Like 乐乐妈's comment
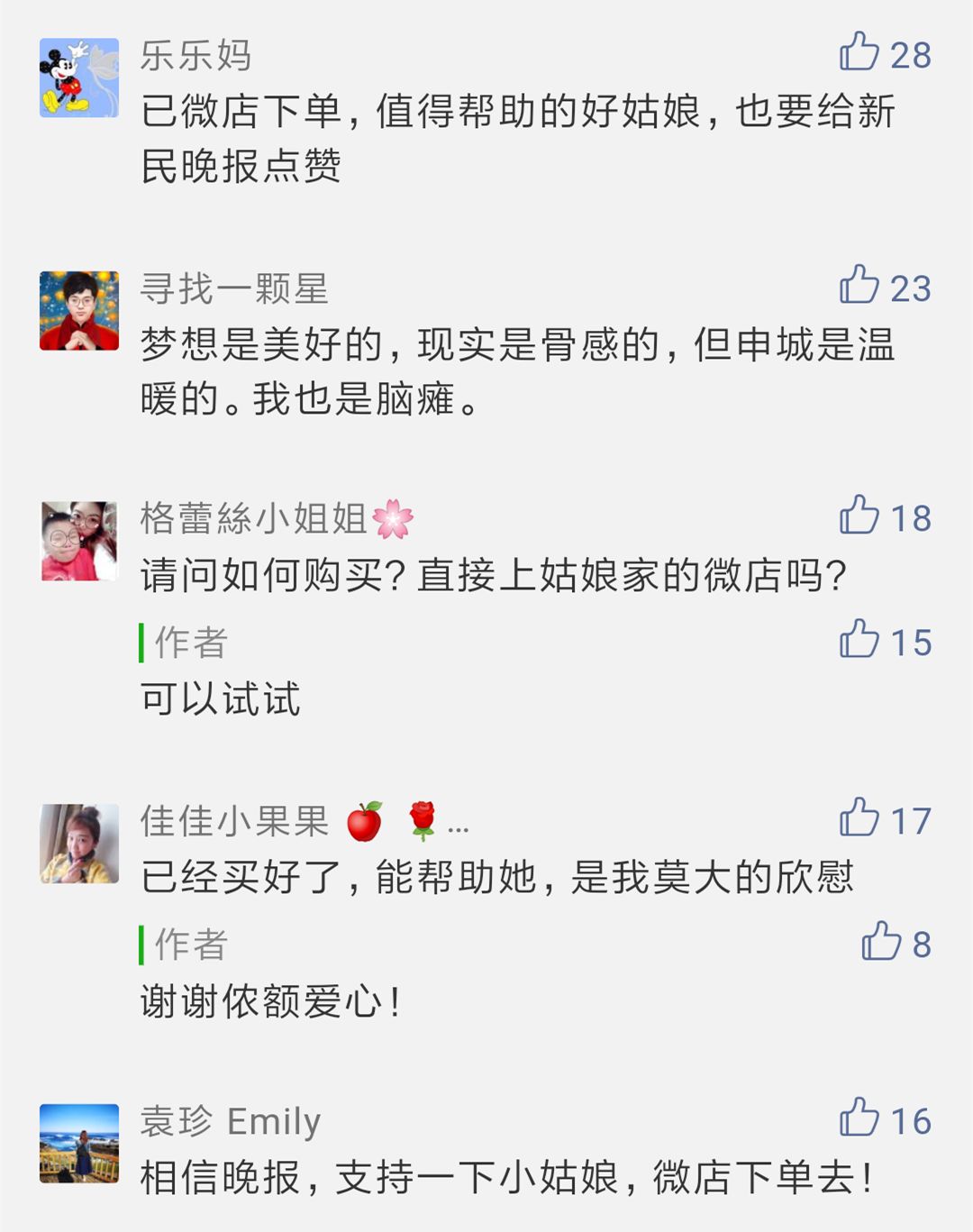 point(859,52)
